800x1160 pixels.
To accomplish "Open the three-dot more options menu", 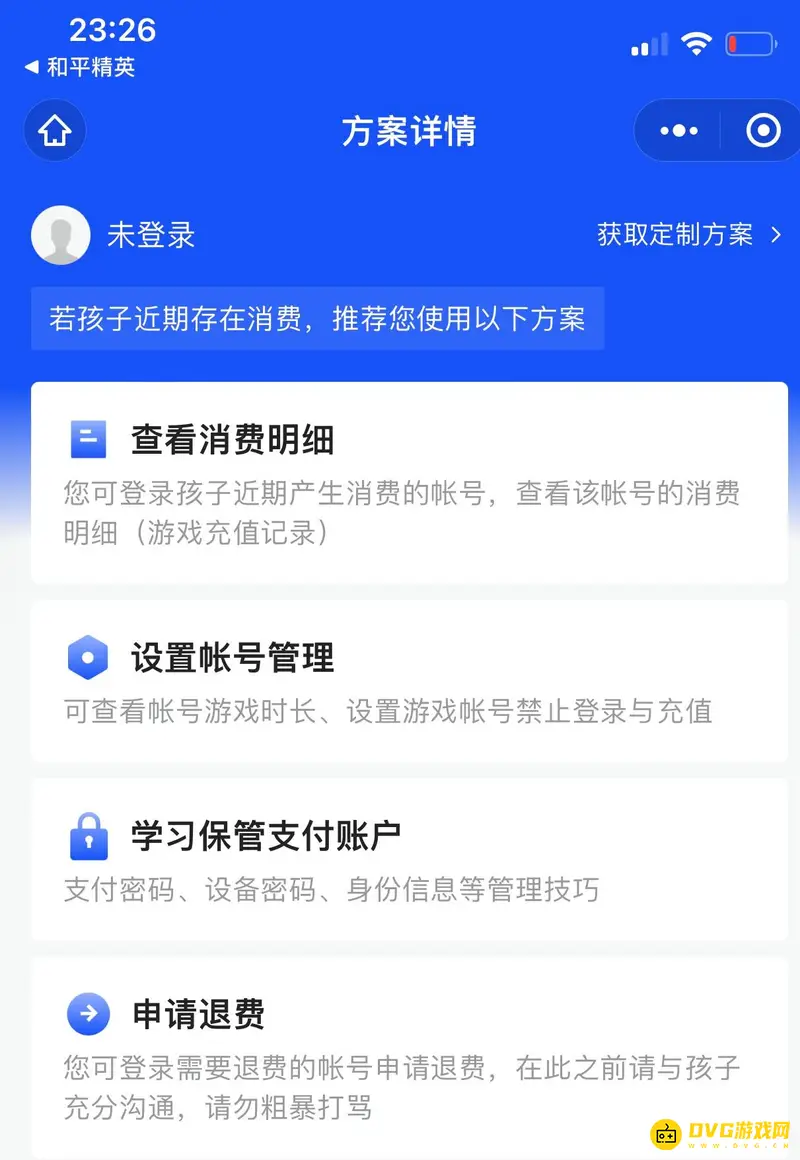I will point(678,130).
